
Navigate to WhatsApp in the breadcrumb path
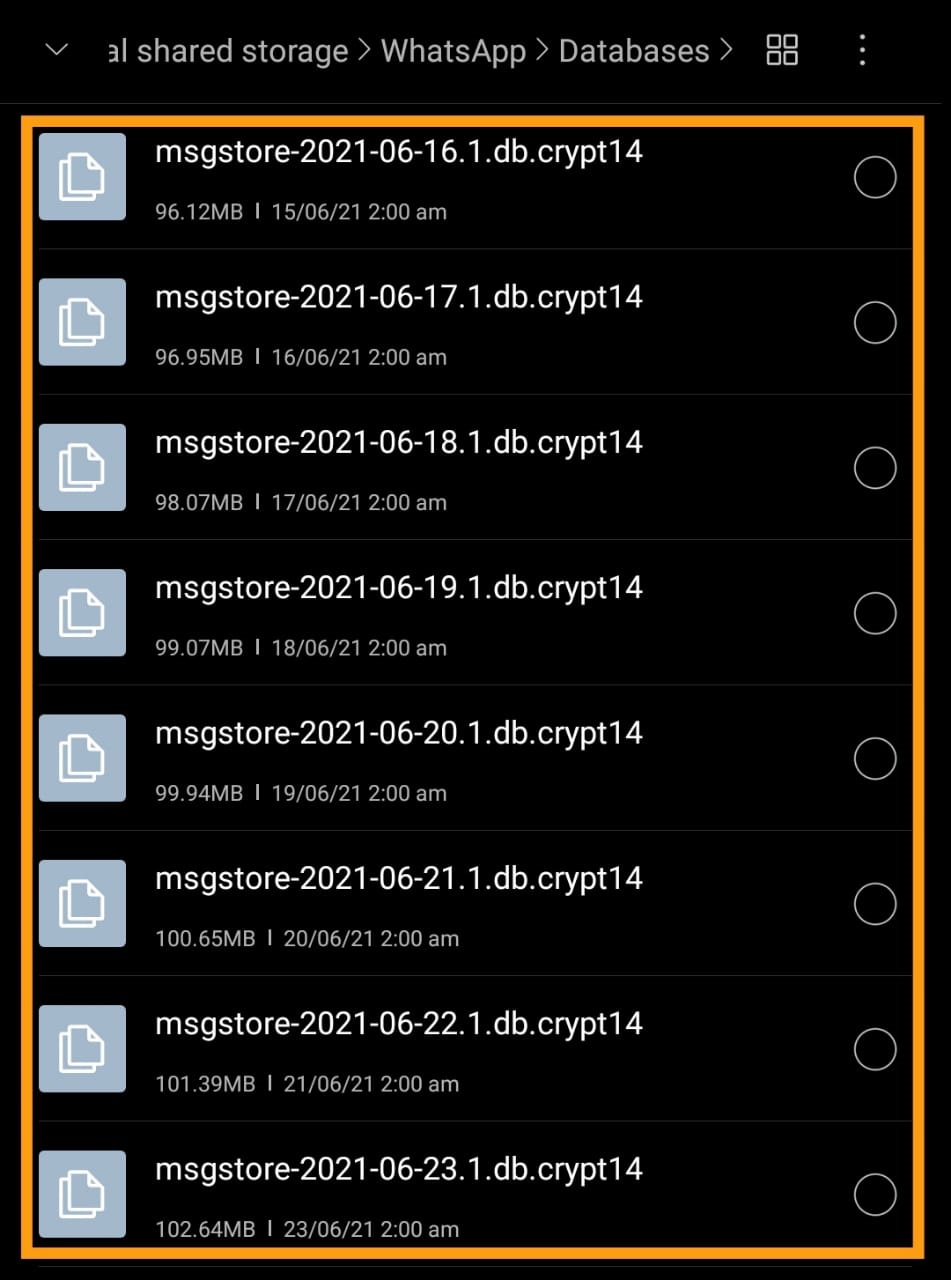[452, 50]
